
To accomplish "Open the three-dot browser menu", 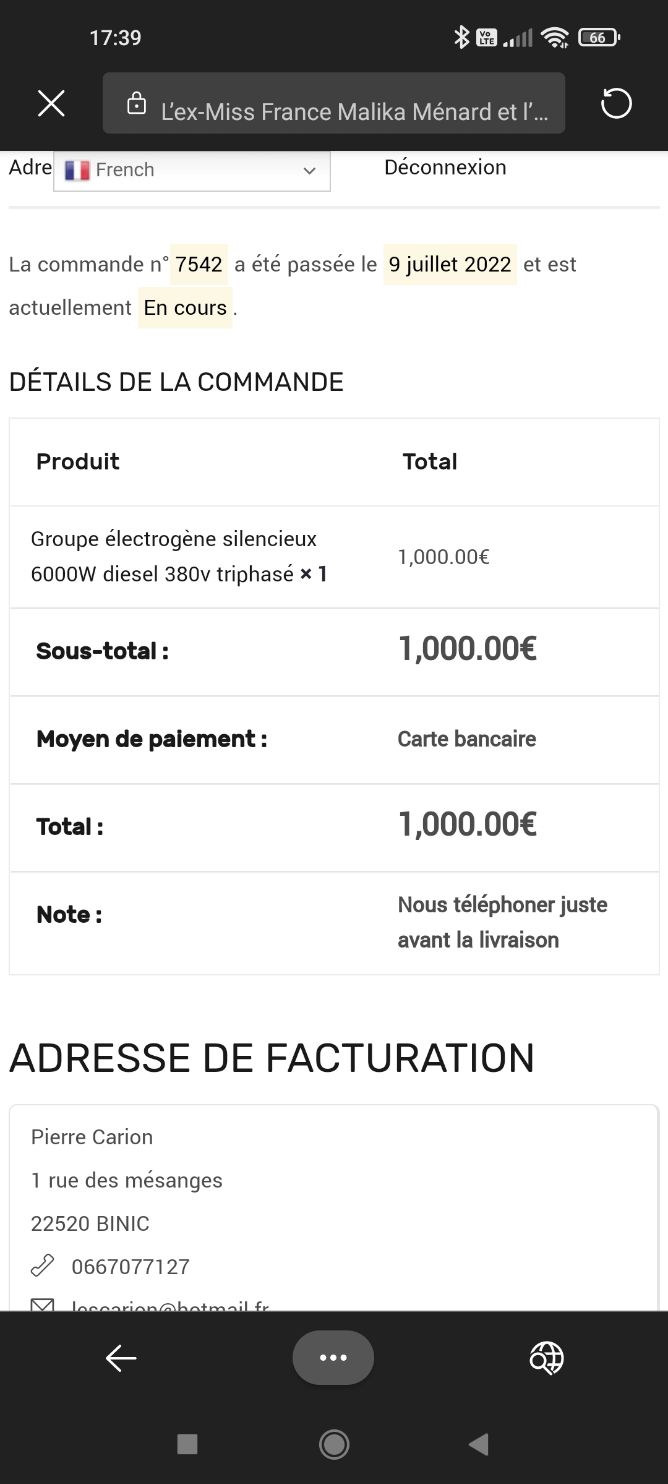I will [x=333, y=1358].
